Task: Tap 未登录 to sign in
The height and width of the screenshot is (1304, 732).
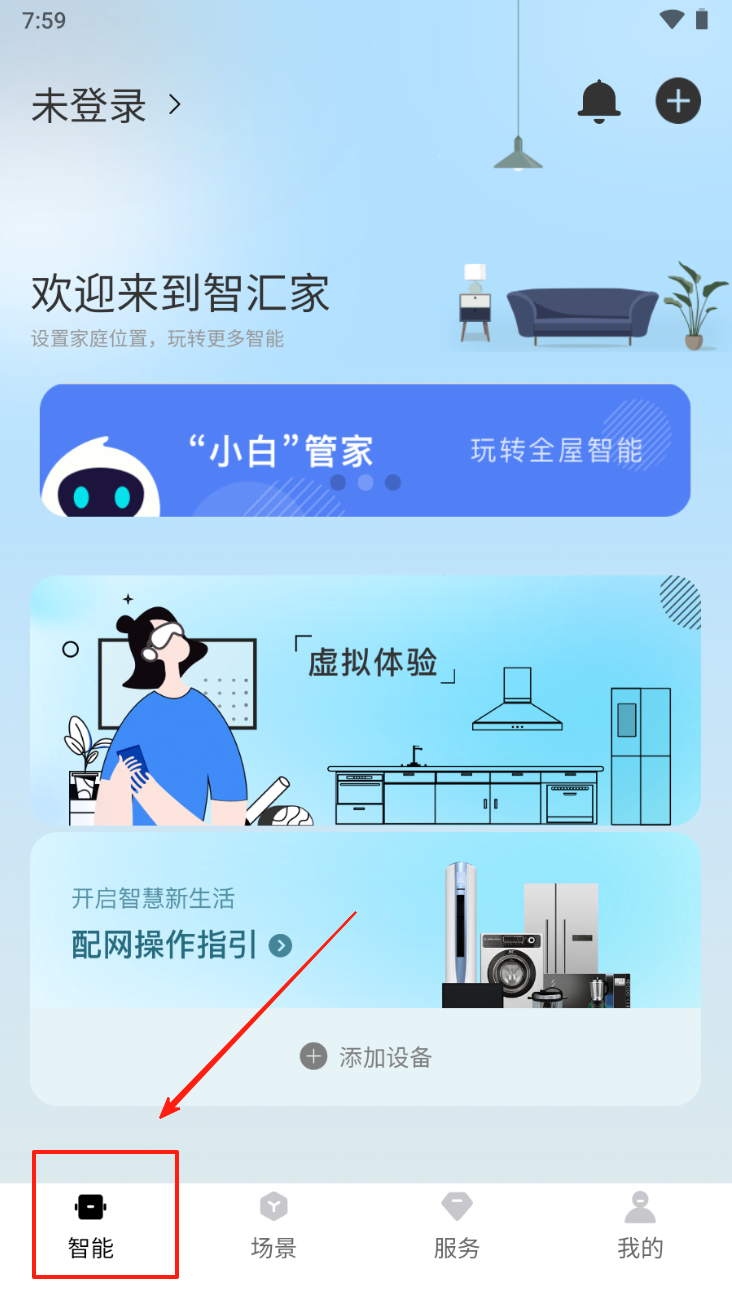Action: pyautogui.click(x=105, y=105)
